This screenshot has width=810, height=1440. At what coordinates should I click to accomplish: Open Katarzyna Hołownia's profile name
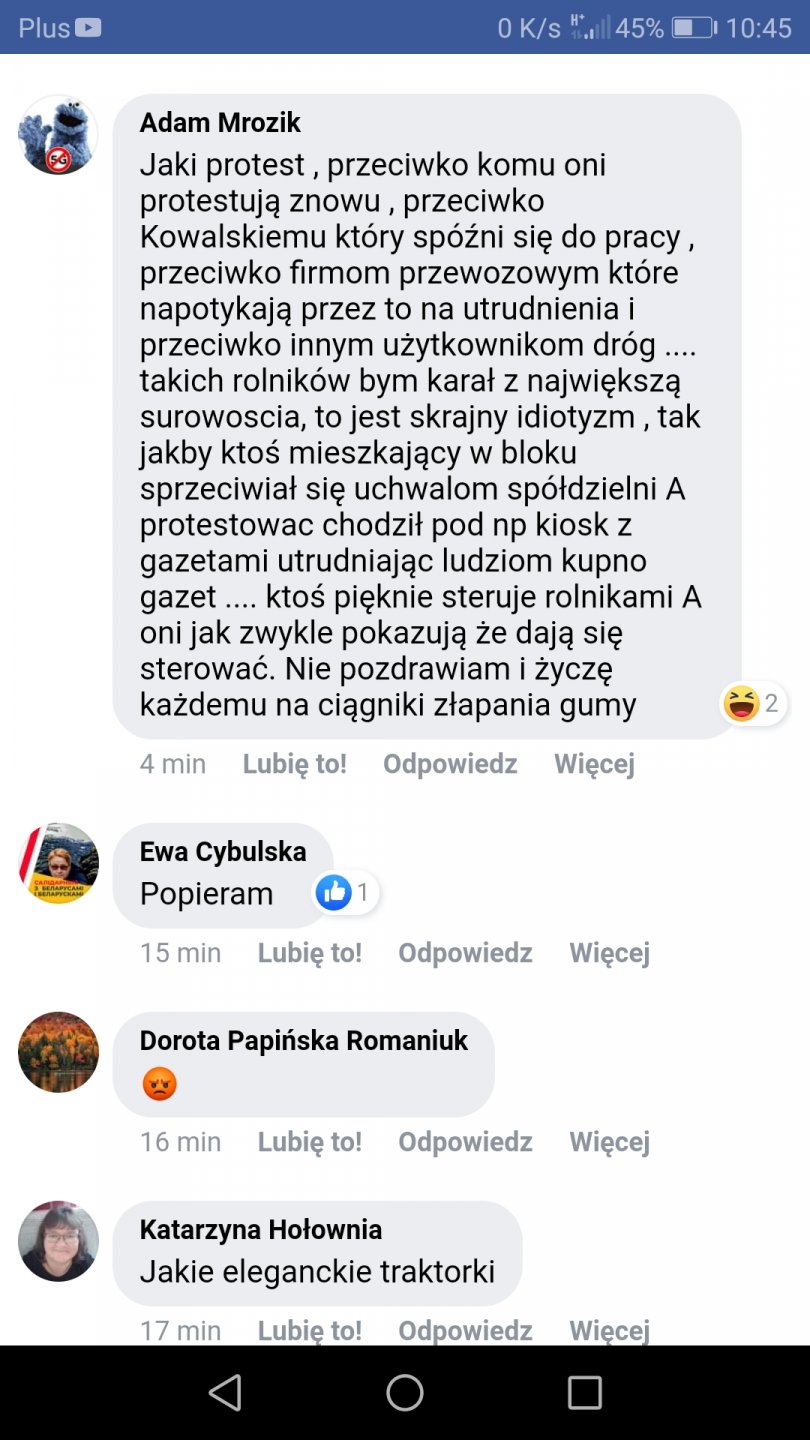click(x=260, y=1229)
